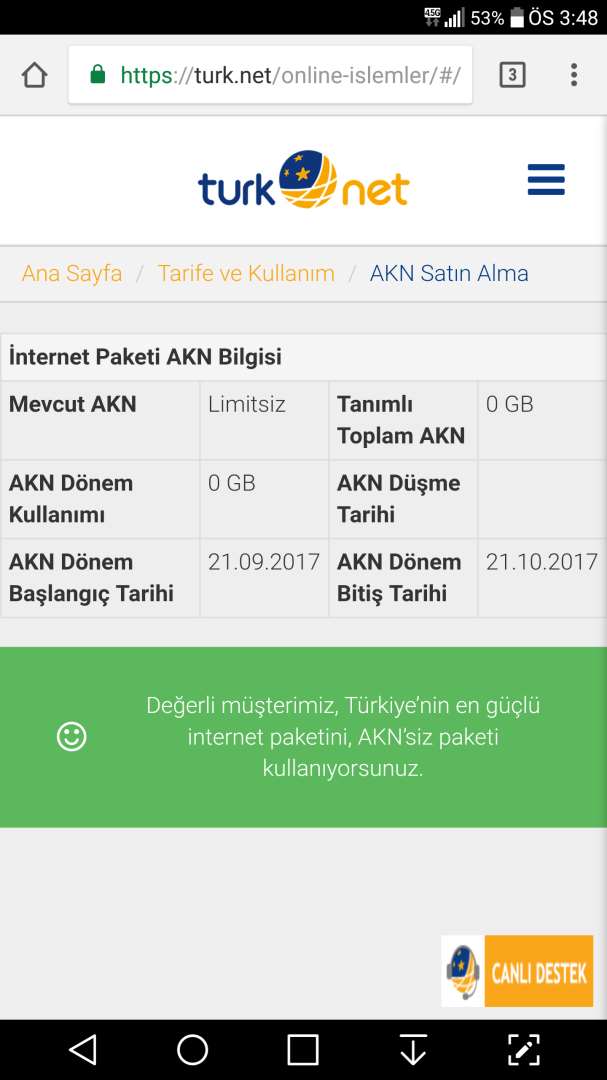Image resolution: width=607 pixels, height=1080 pixels.
Task: Open the Tarife ve Kullanım breadcrumb
Action: click(246, 273)
